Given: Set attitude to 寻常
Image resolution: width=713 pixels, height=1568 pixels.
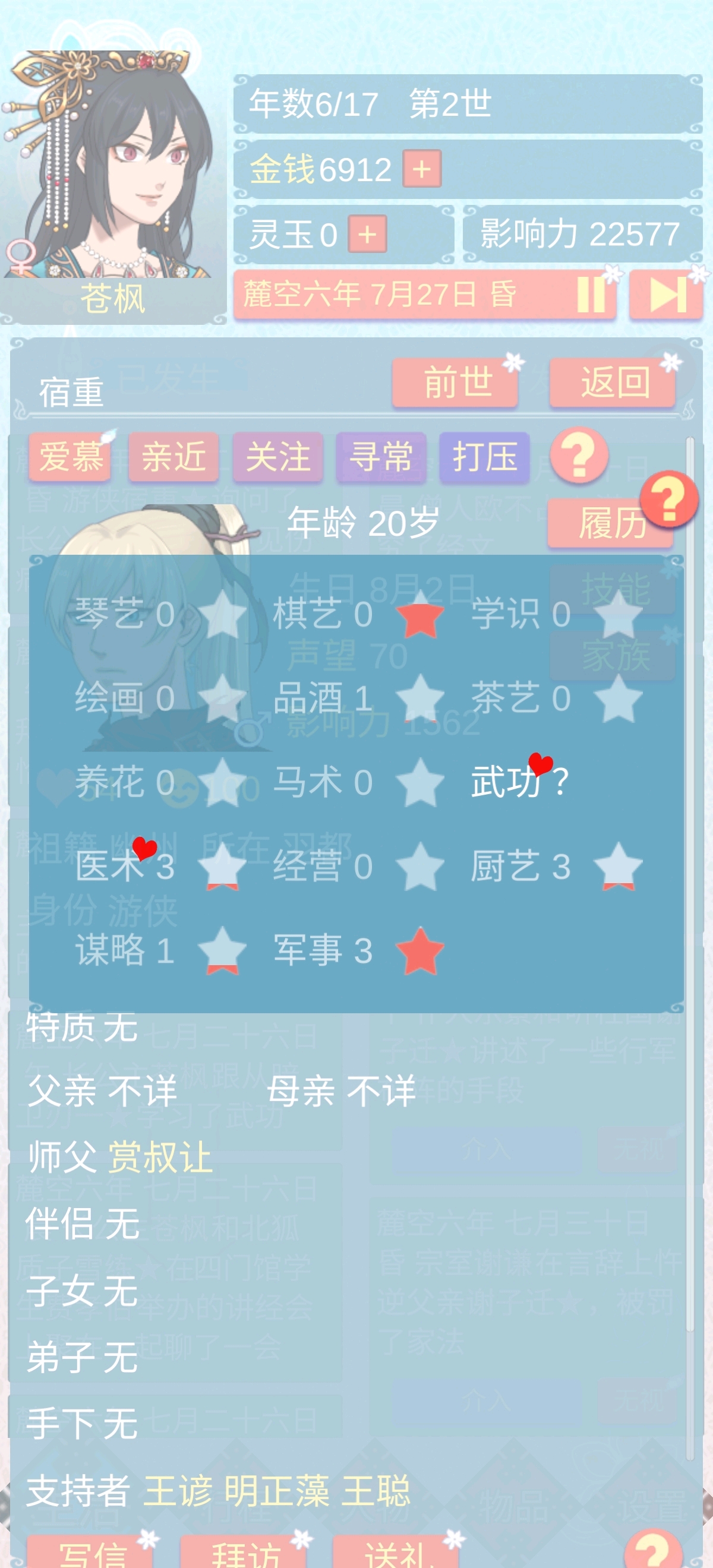Looking at the screenshot, I should point(381,457).
